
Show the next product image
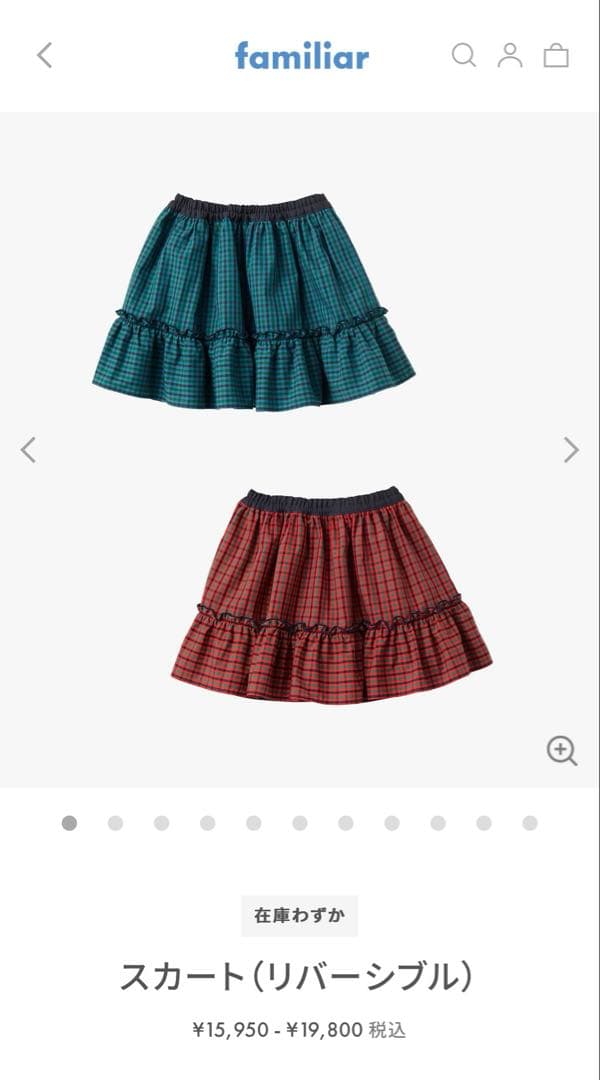click(x=571, y=450)
